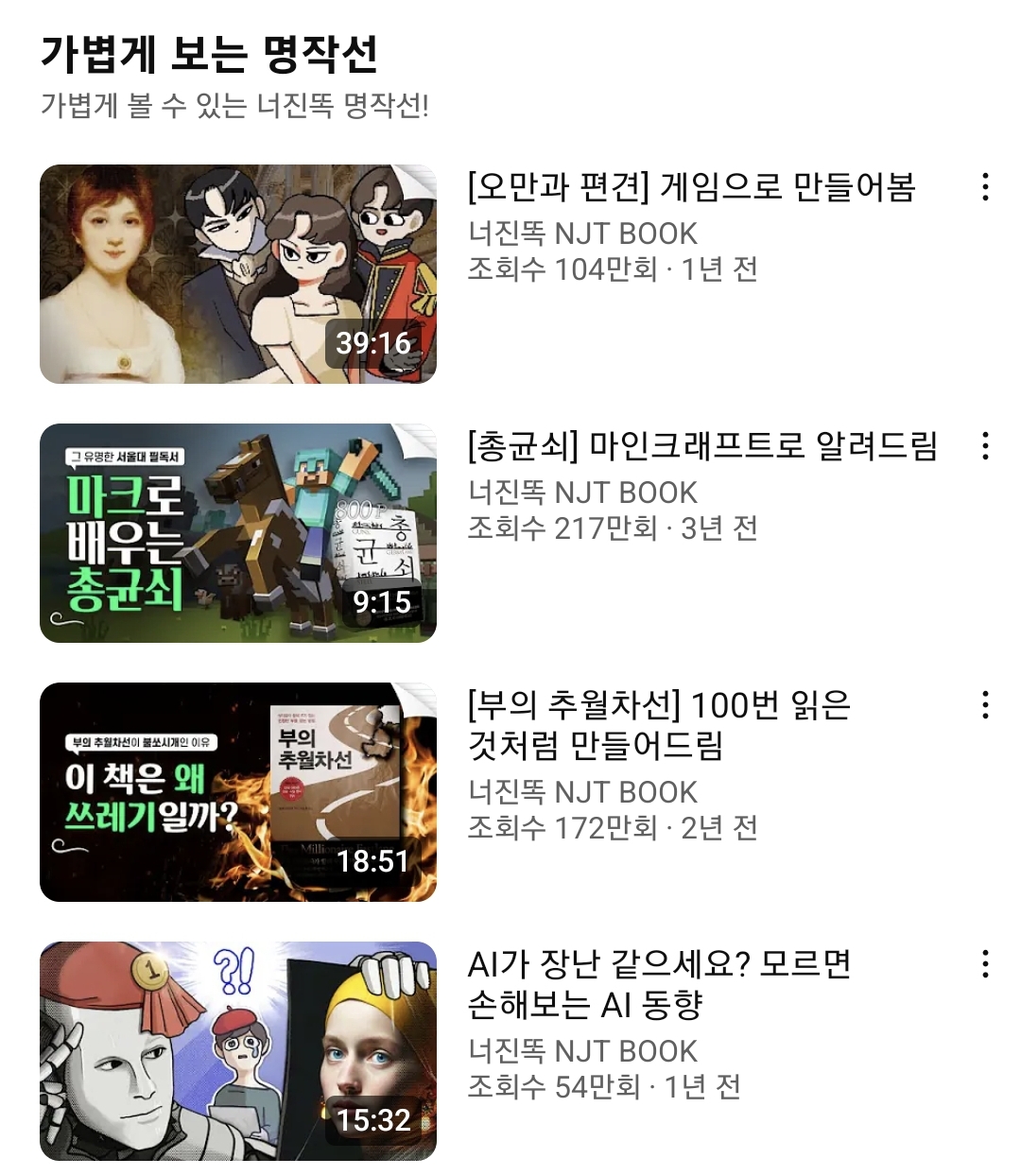This screenshot has width=1021, height=1176.
Task: Play the 부의 추월차선 100번 읽은 video
Action: coord(238,792)
